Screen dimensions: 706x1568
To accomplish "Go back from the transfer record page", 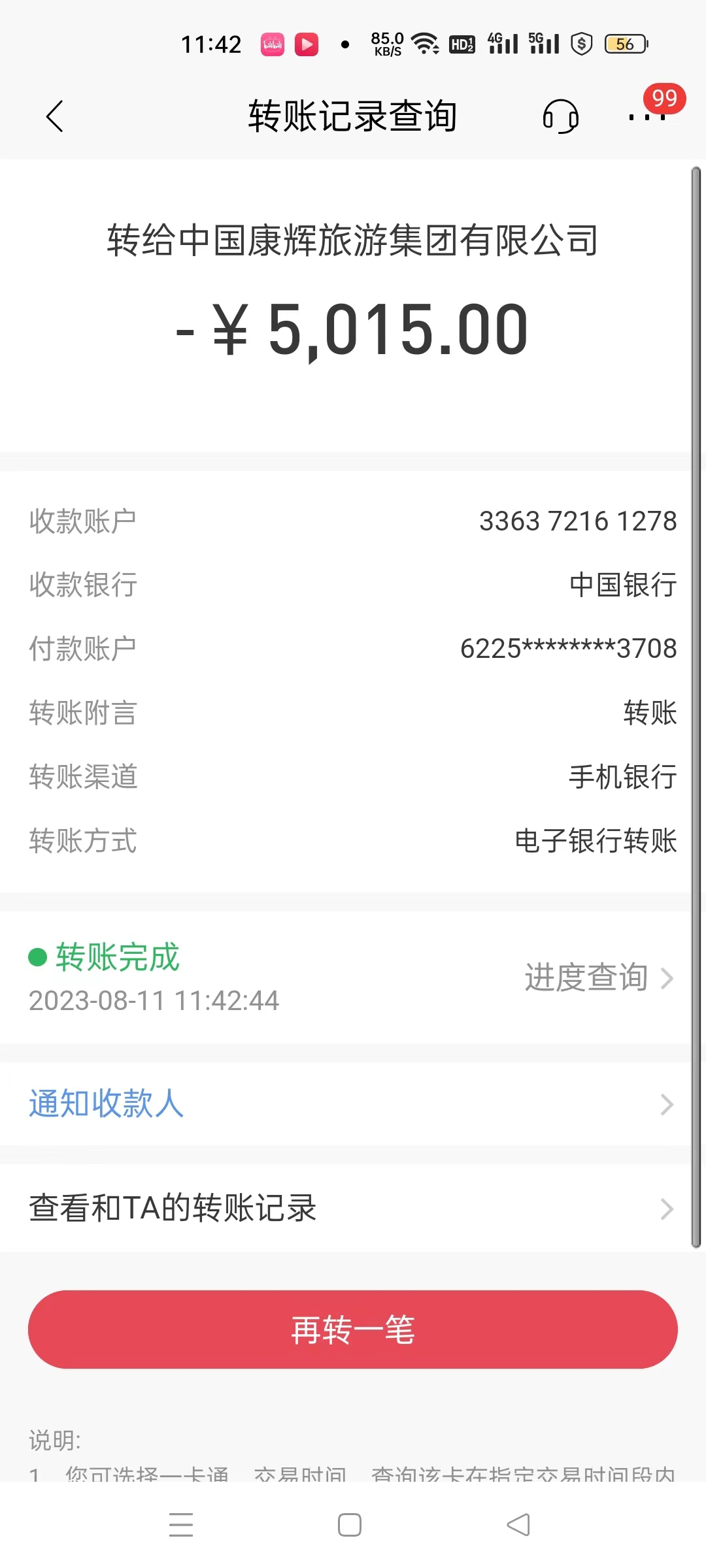I will (55, 117).
